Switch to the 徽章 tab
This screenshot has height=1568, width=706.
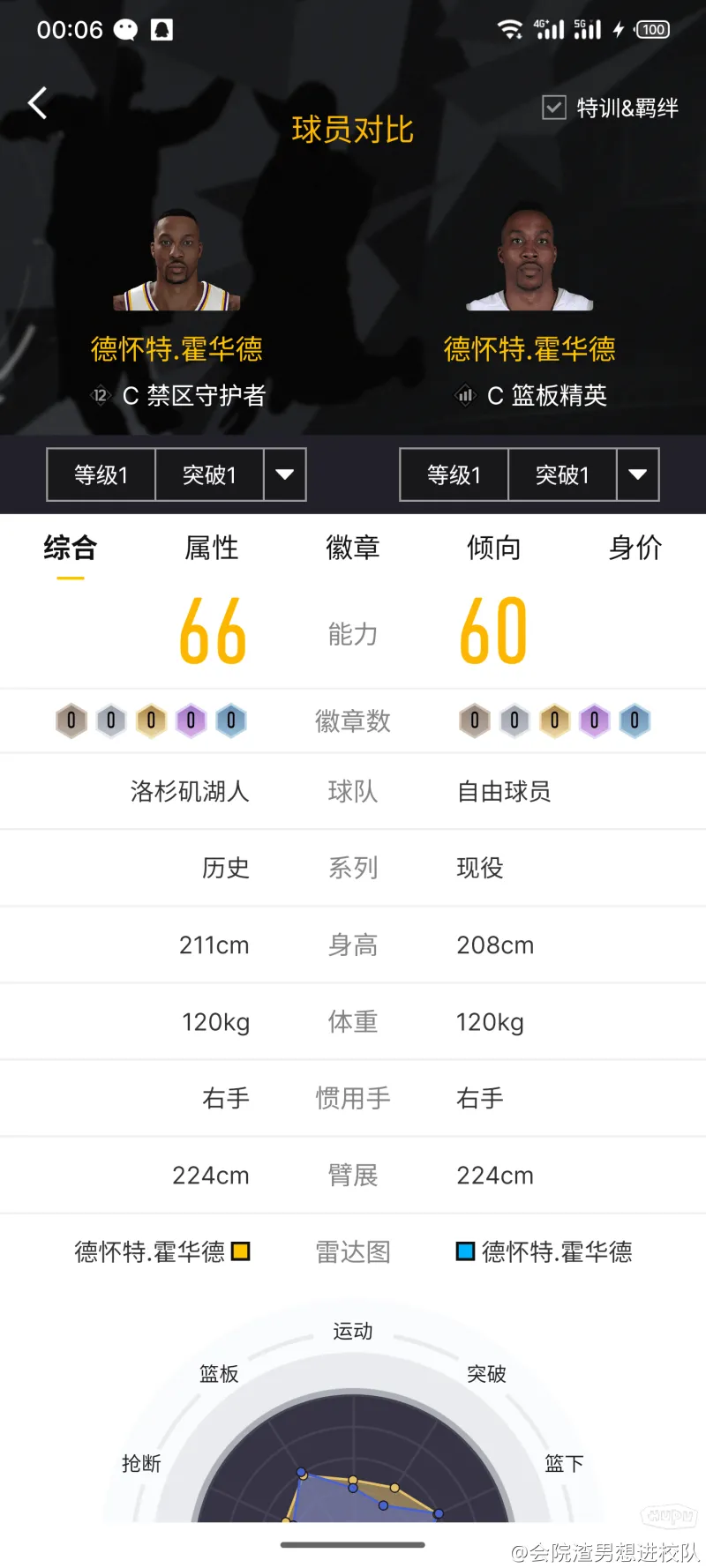[x=352, y=548]
